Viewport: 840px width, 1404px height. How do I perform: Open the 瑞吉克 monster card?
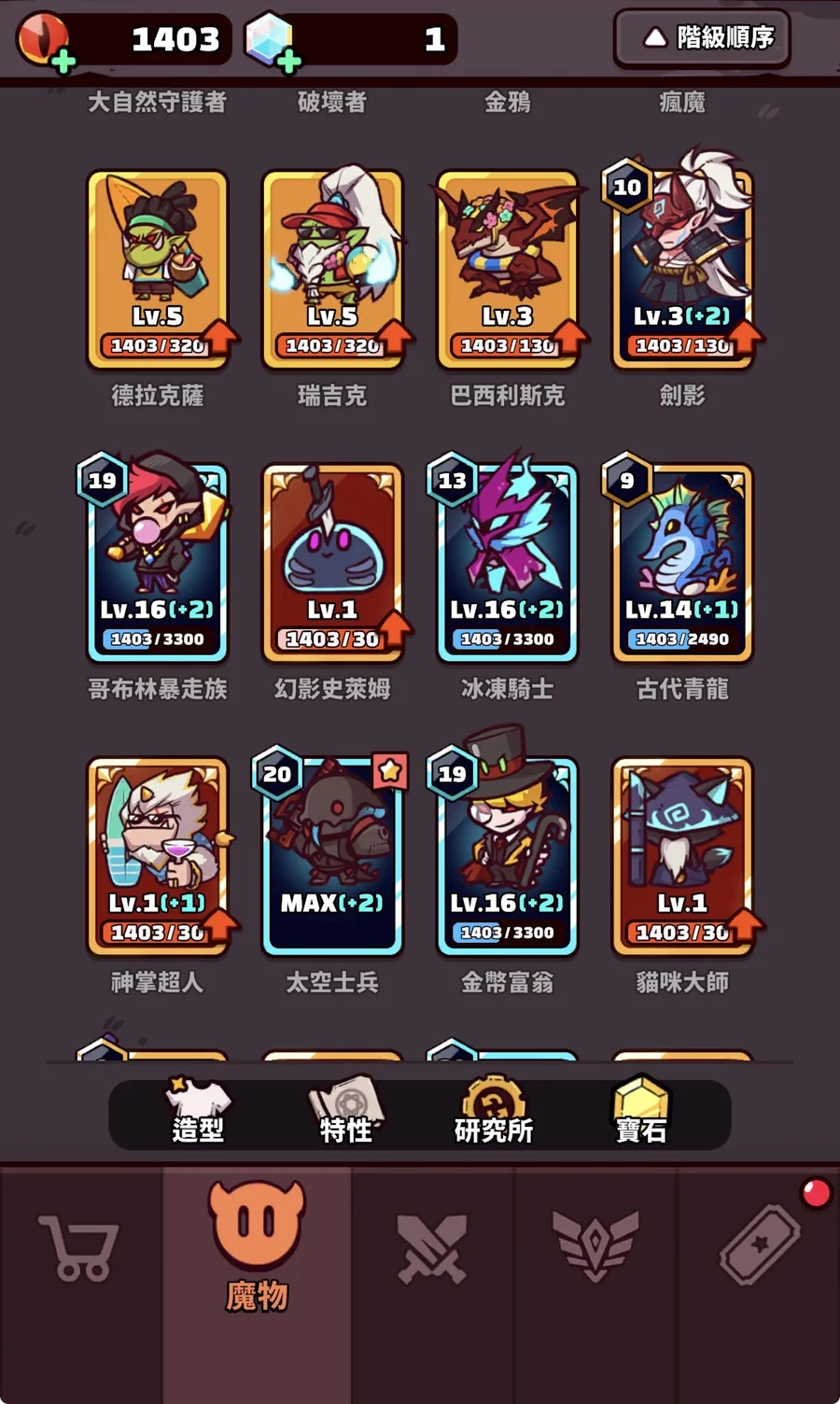(x=332, y=269)
